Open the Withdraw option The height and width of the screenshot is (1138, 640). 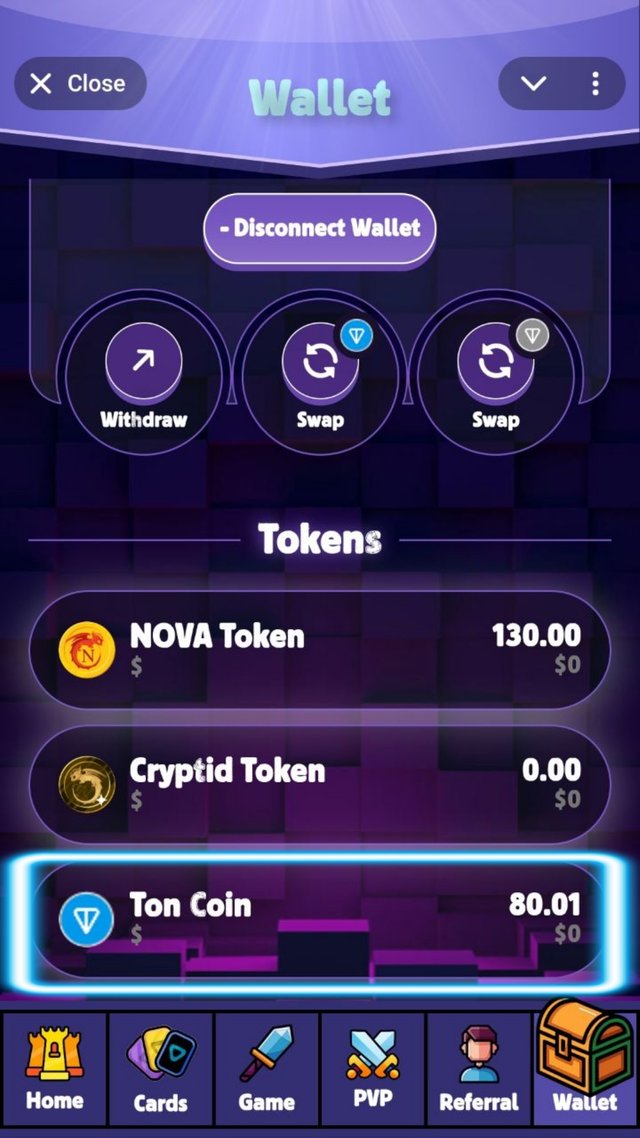tap(144, 373)
